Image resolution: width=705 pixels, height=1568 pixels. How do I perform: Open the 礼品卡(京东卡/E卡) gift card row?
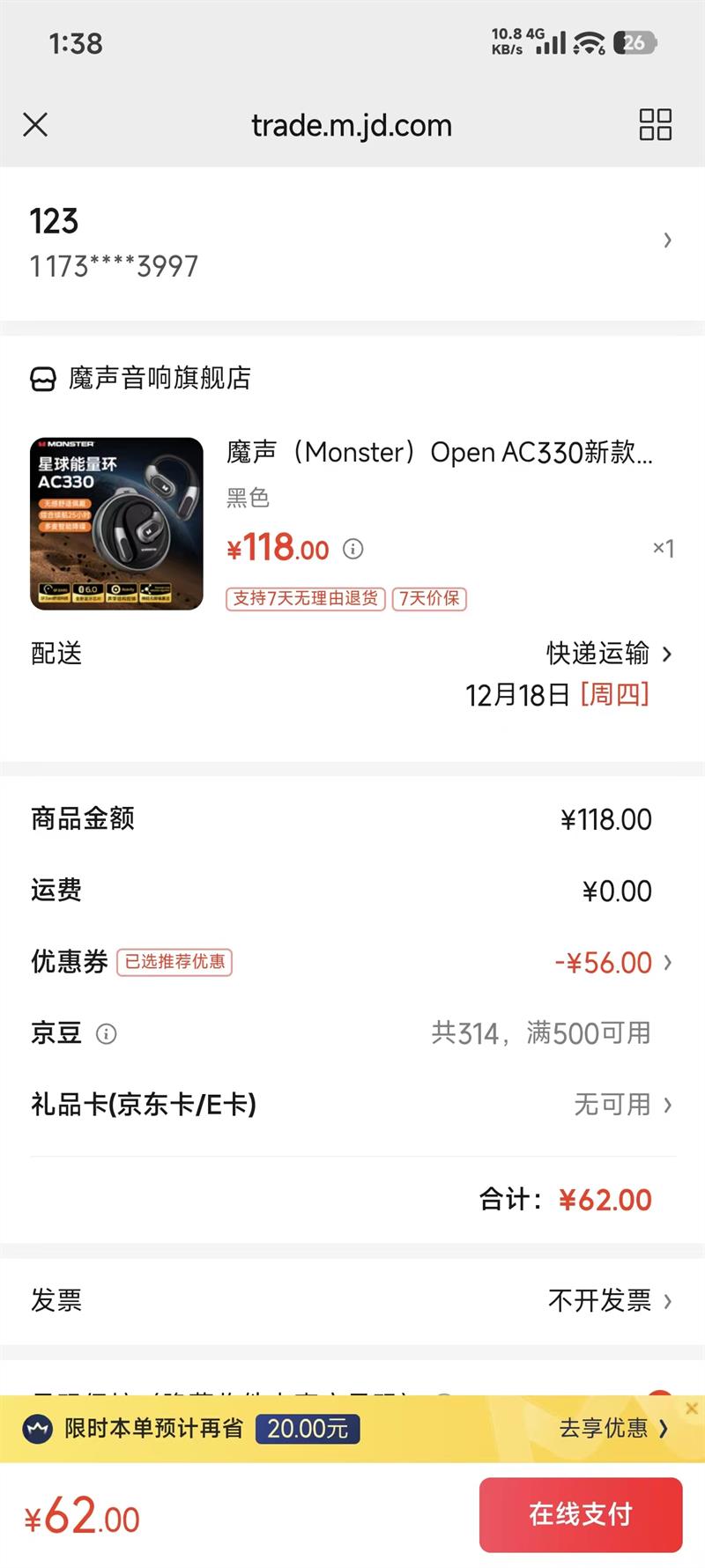coord(352,1105)
